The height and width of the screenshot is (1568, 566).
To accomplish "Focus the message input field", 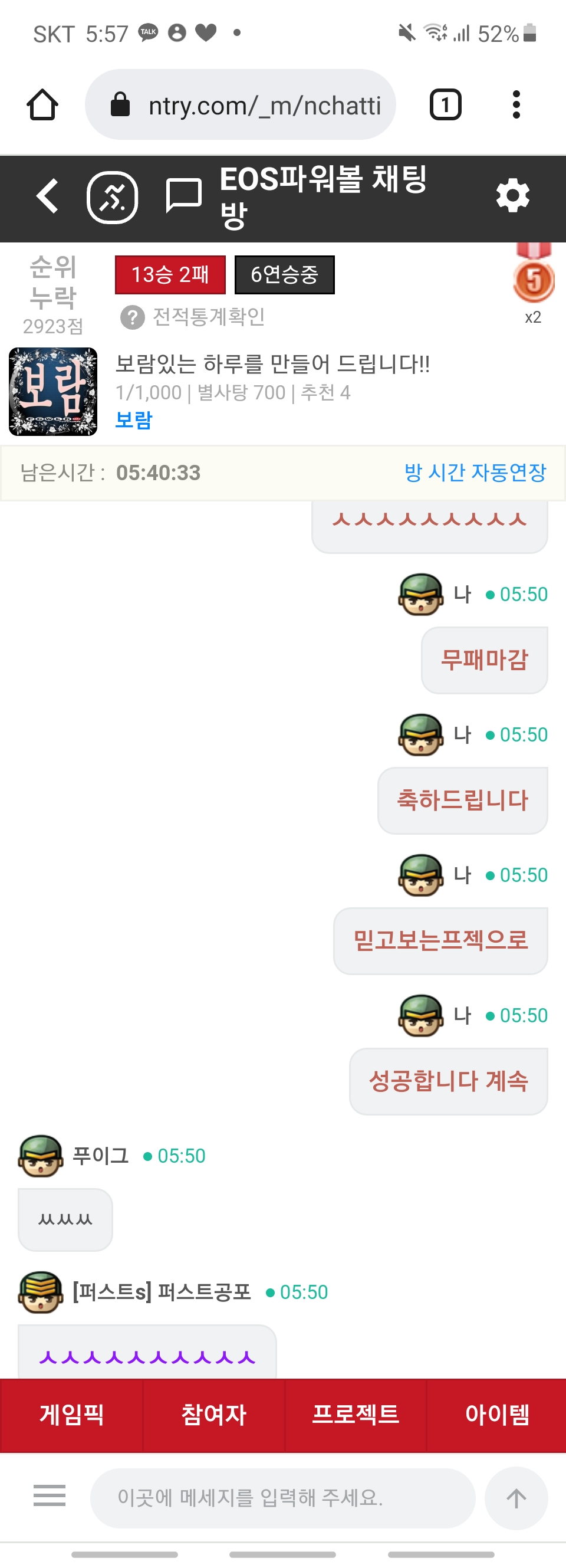I will click(x=282, y=1497).
